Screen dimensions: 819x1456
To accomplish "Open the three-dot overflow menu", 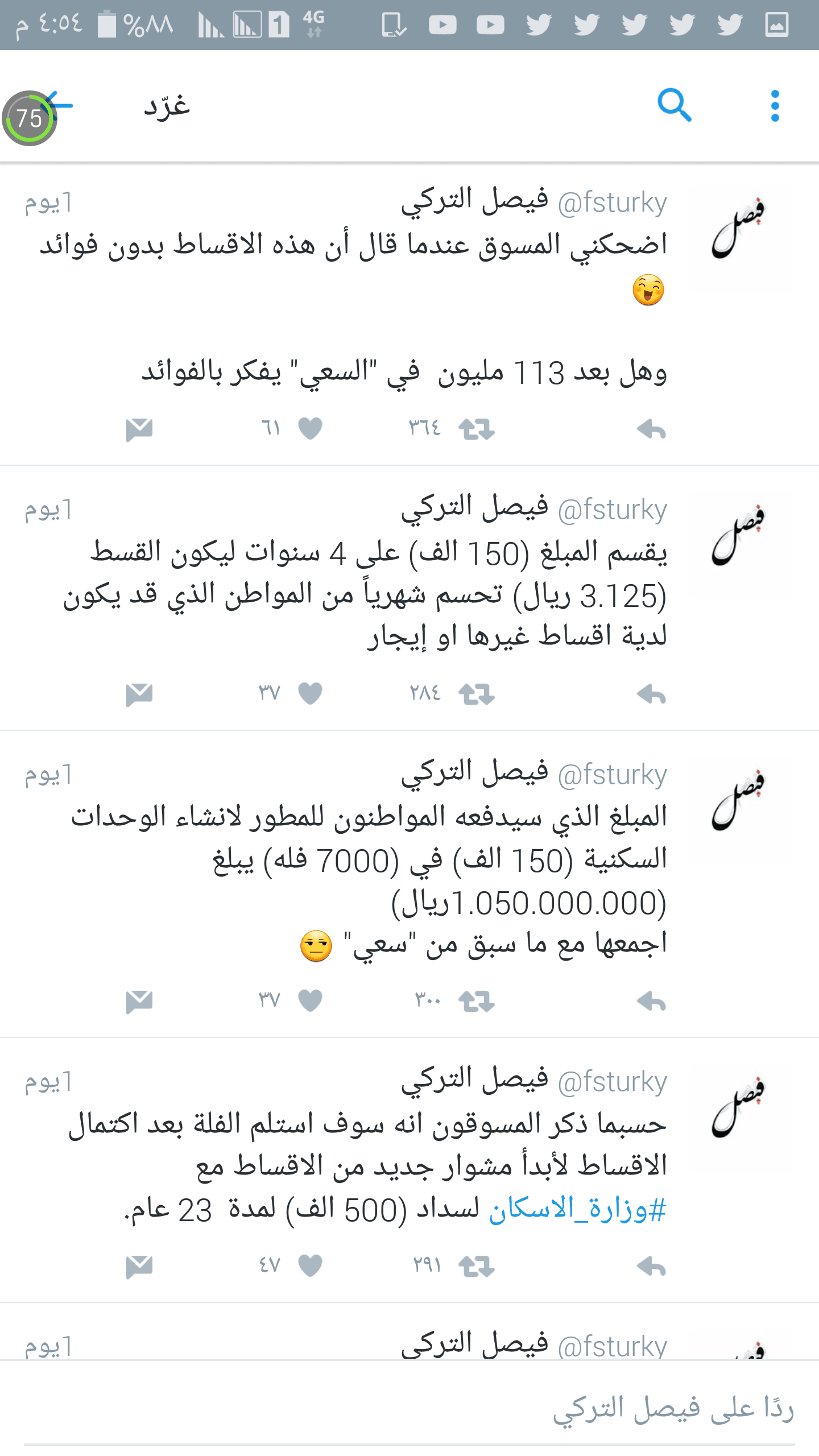I will pos(775,106).
